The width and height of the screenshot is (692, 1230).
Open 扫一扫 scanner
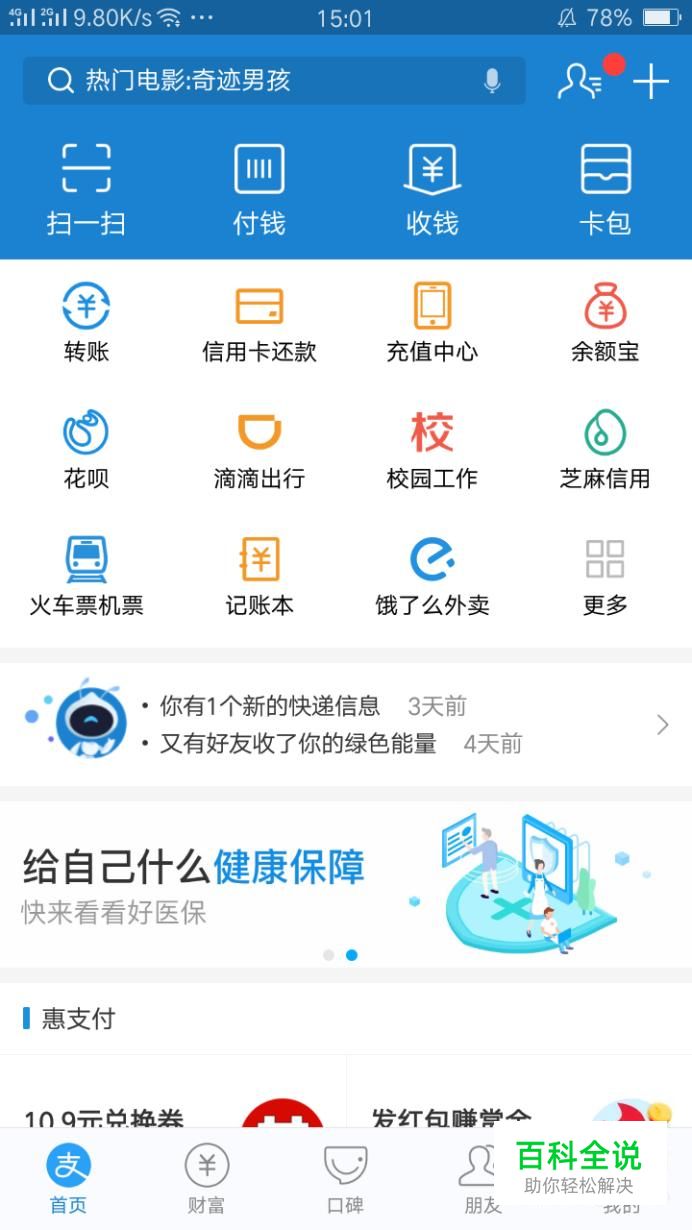(86, 189)
